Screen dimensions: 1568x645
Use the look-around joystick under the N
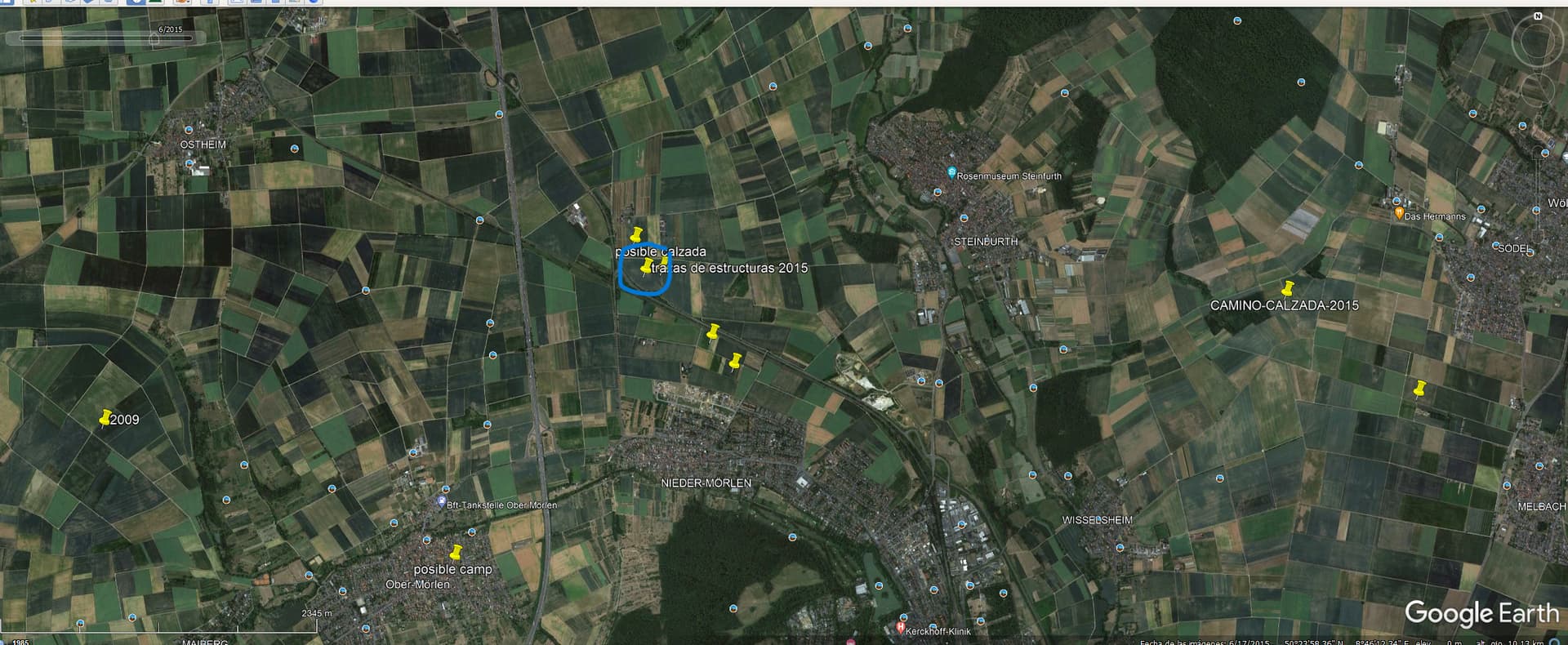tap(1538, 40)
